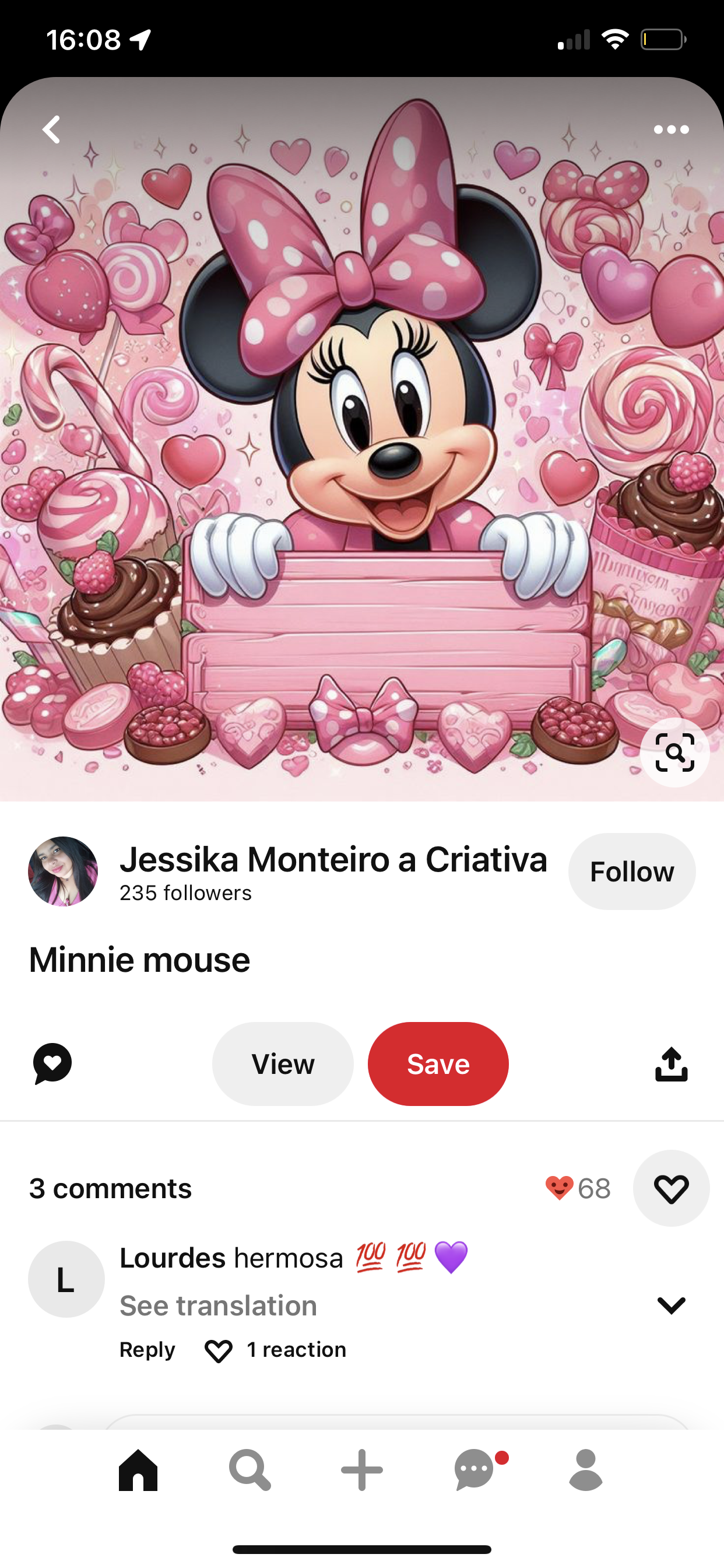The width and height of the screenshot is (724, 1568).
Task: Switch to the Home tab
Action: point(138,1469)
